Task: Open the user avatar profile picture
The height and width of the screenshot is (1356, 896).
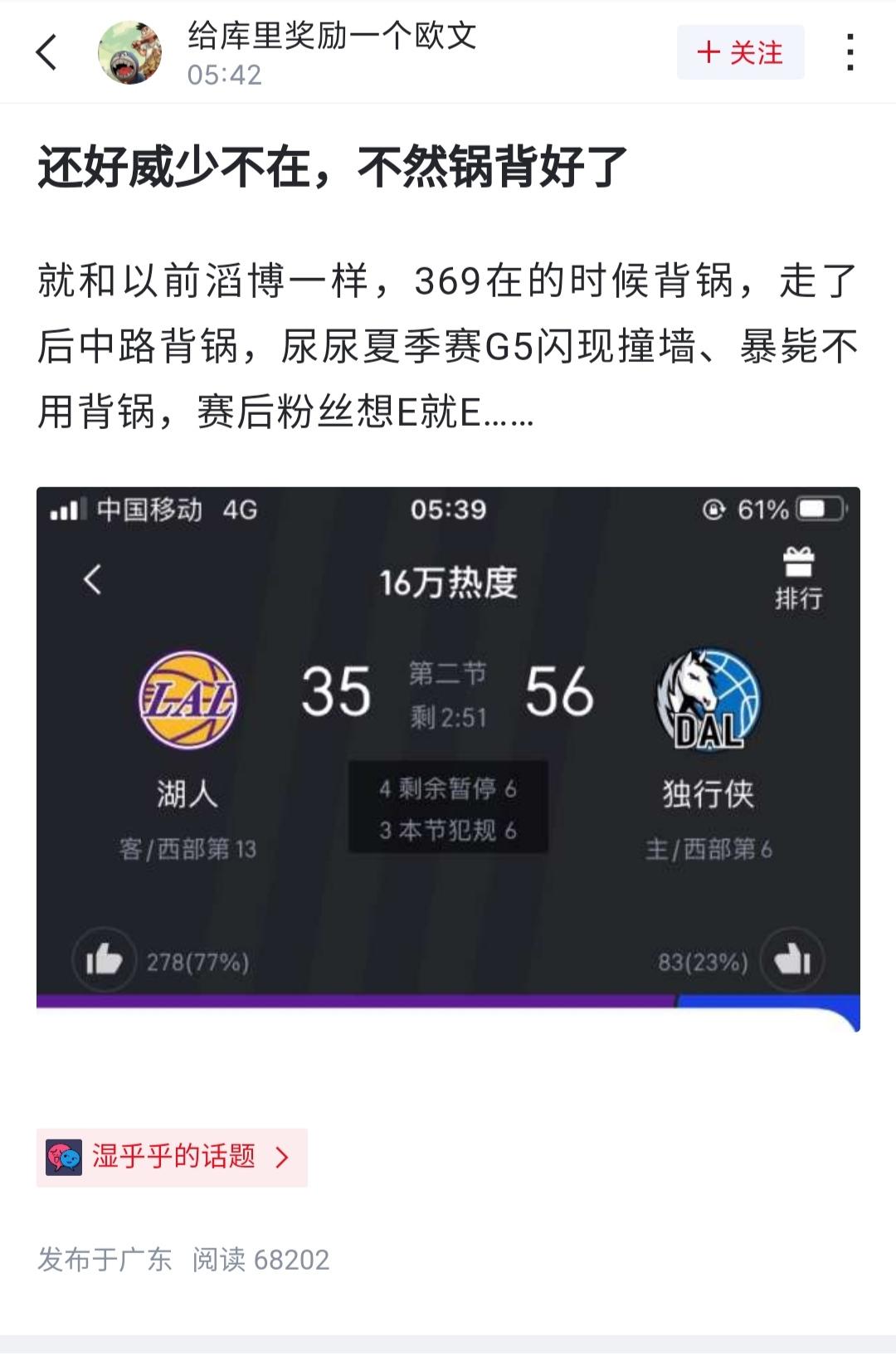Action: click(133, 53)
